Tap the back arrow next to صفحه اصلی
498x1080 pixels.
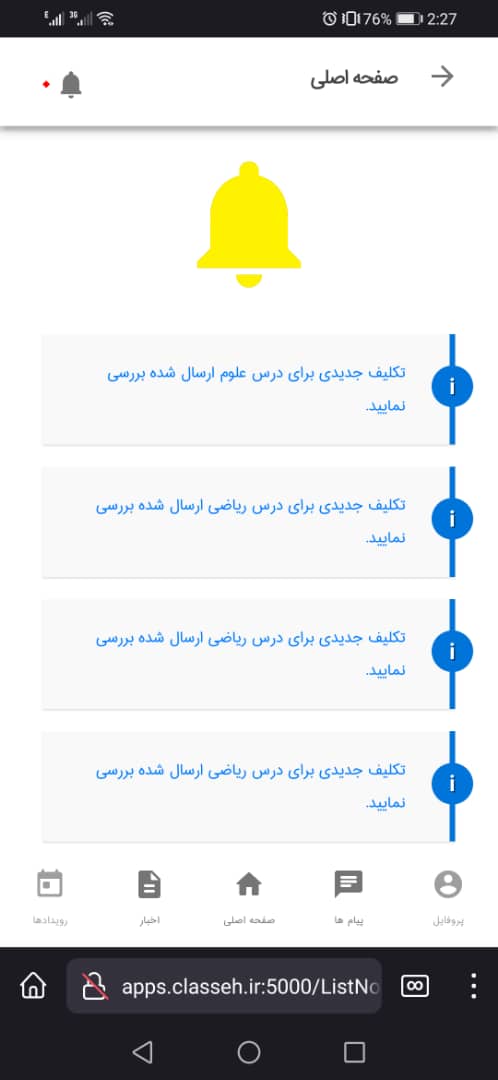tap(443, 77)
